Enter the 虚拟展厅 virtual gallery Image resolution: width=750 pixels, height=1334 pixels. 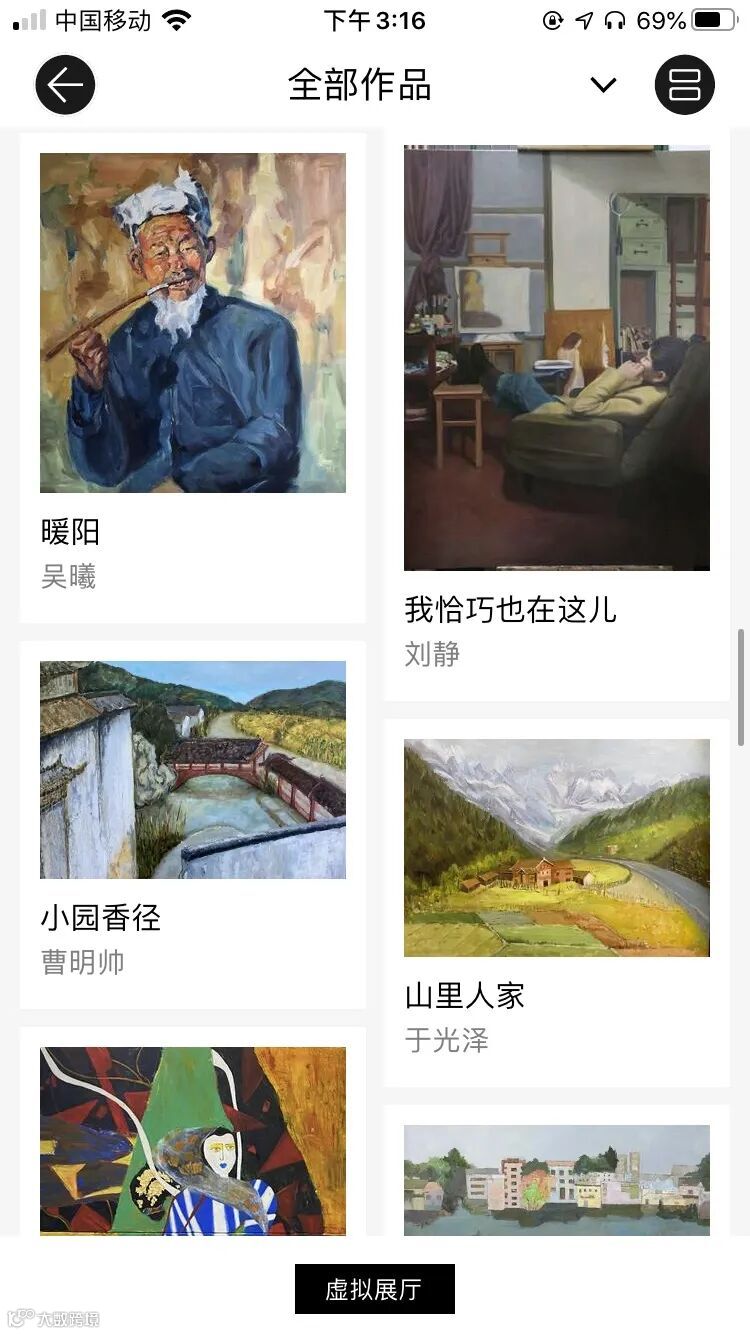coord(374,1289)
